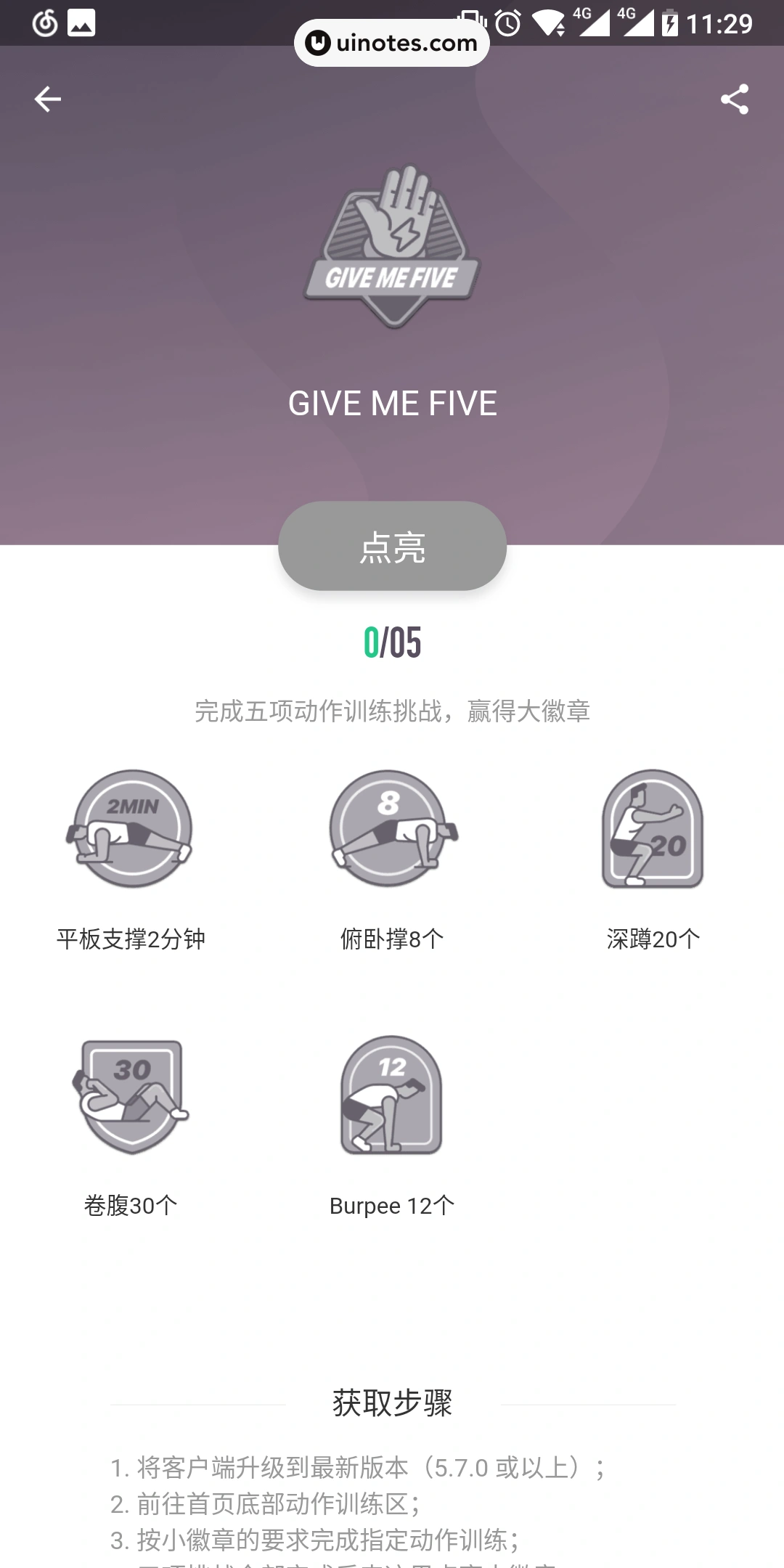Open the NetEase Music notification icon

point(44,23)
